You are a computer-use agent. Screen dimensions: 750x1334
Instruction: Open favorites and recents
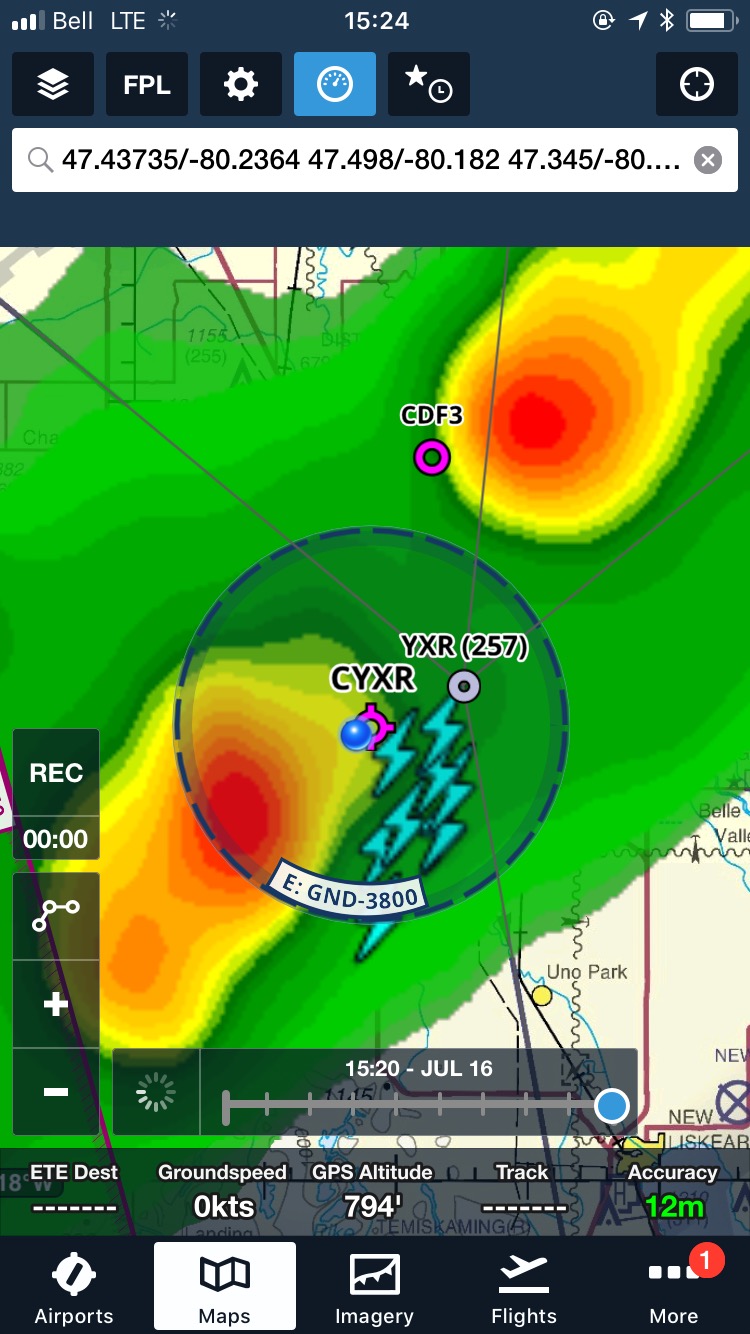(x=428, y=85)
